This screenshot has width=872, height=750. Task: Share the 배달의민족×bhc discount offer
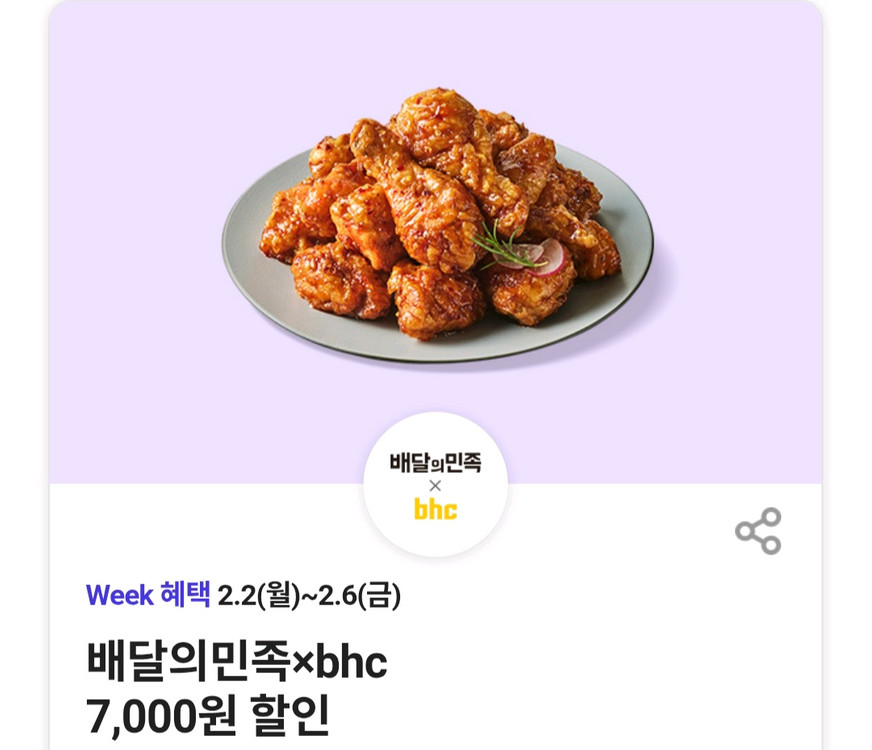(x=758, y=531)
